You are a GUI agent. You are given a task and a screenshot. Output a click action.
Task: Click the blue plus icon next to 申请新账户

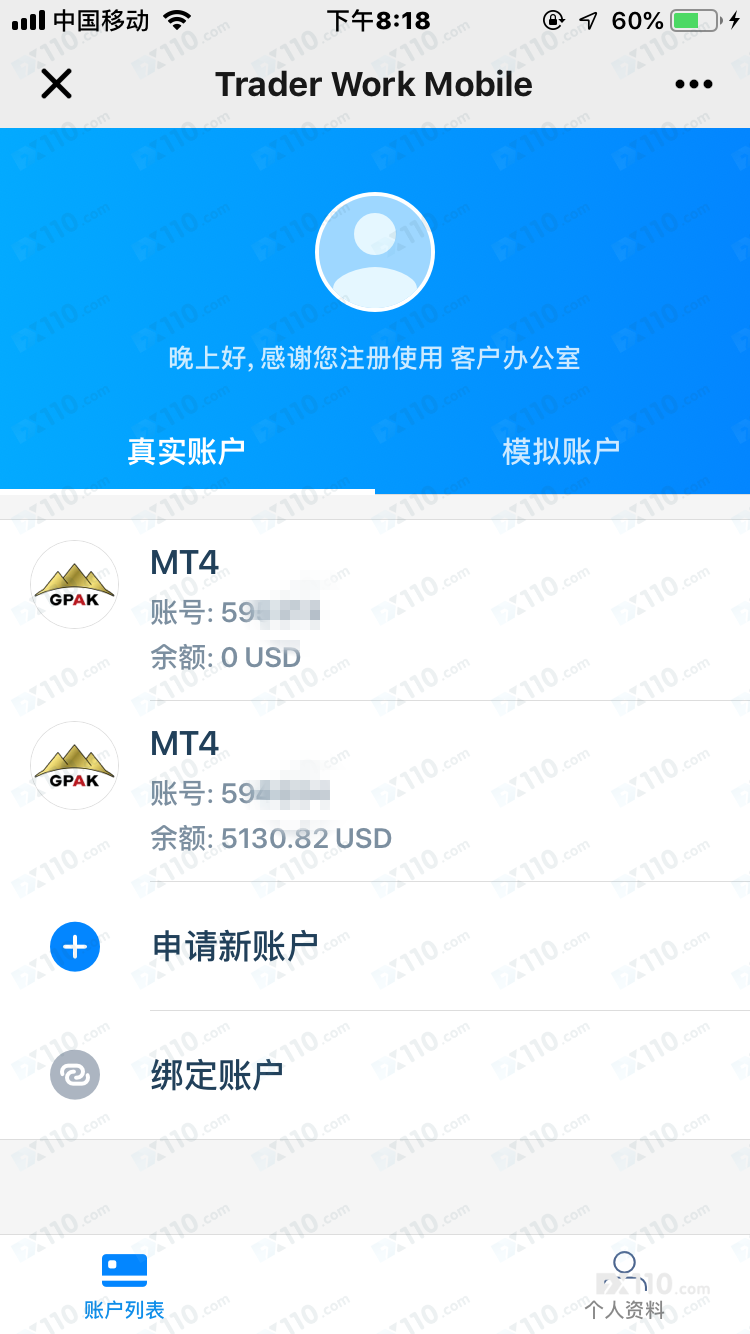coord(74,946)
